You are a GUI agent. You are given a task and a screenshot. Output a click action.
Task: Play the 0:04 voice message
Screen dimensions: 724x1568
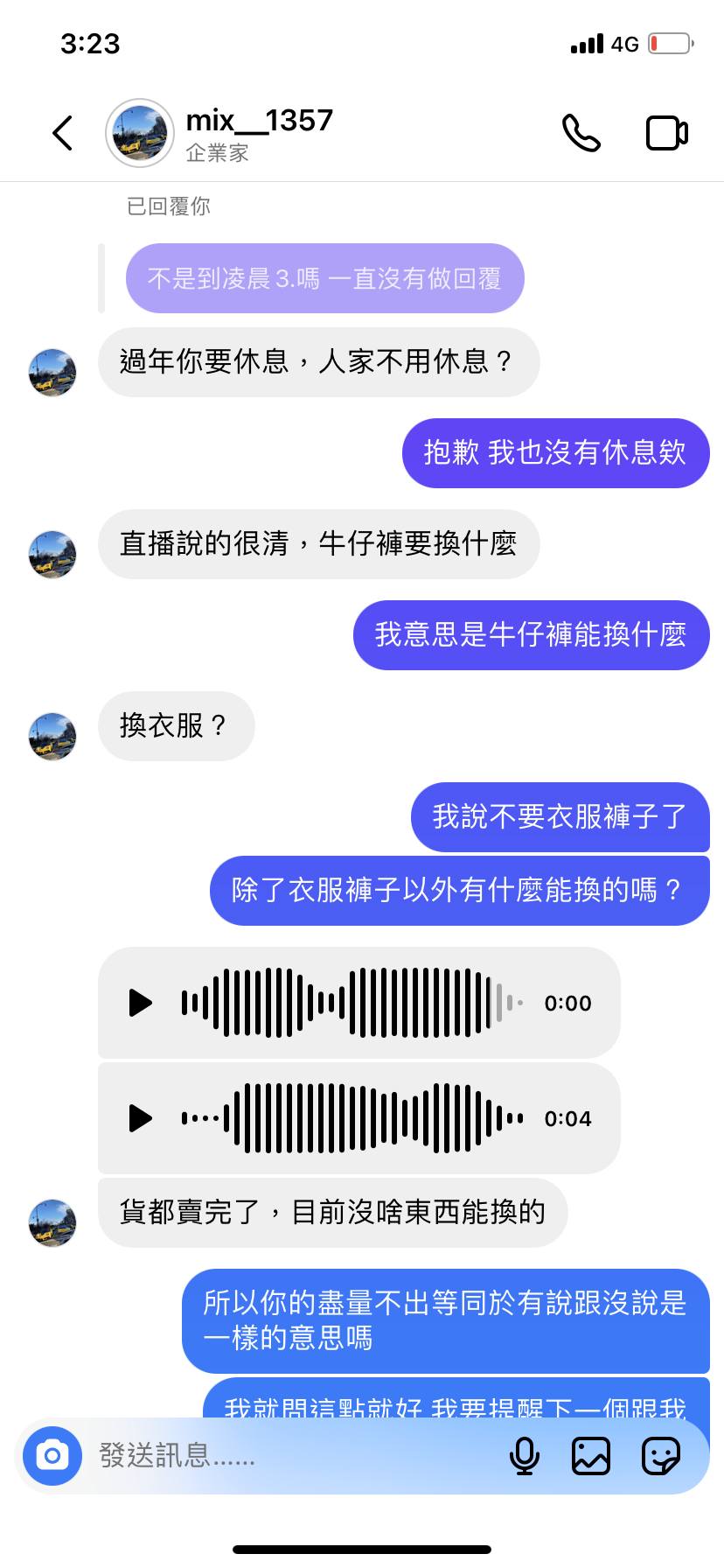tap(140, 1118)
